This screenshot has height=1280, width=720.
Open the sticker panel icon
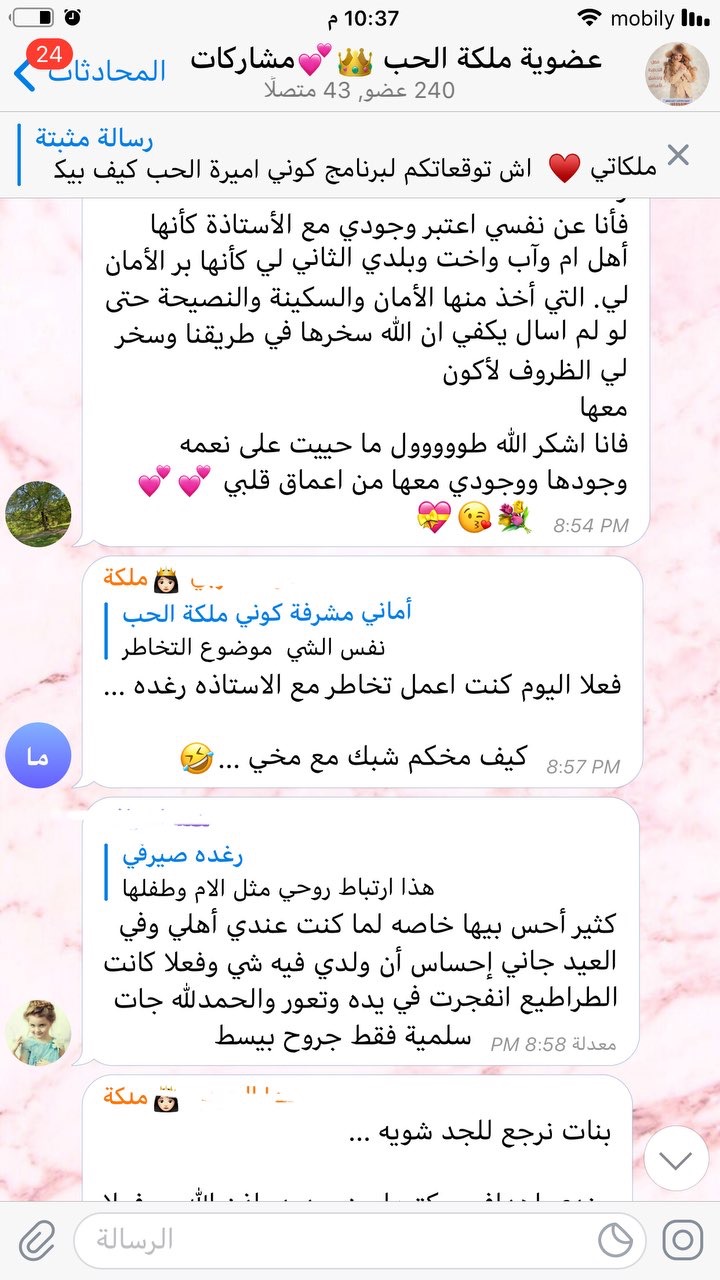point(615,1240)
